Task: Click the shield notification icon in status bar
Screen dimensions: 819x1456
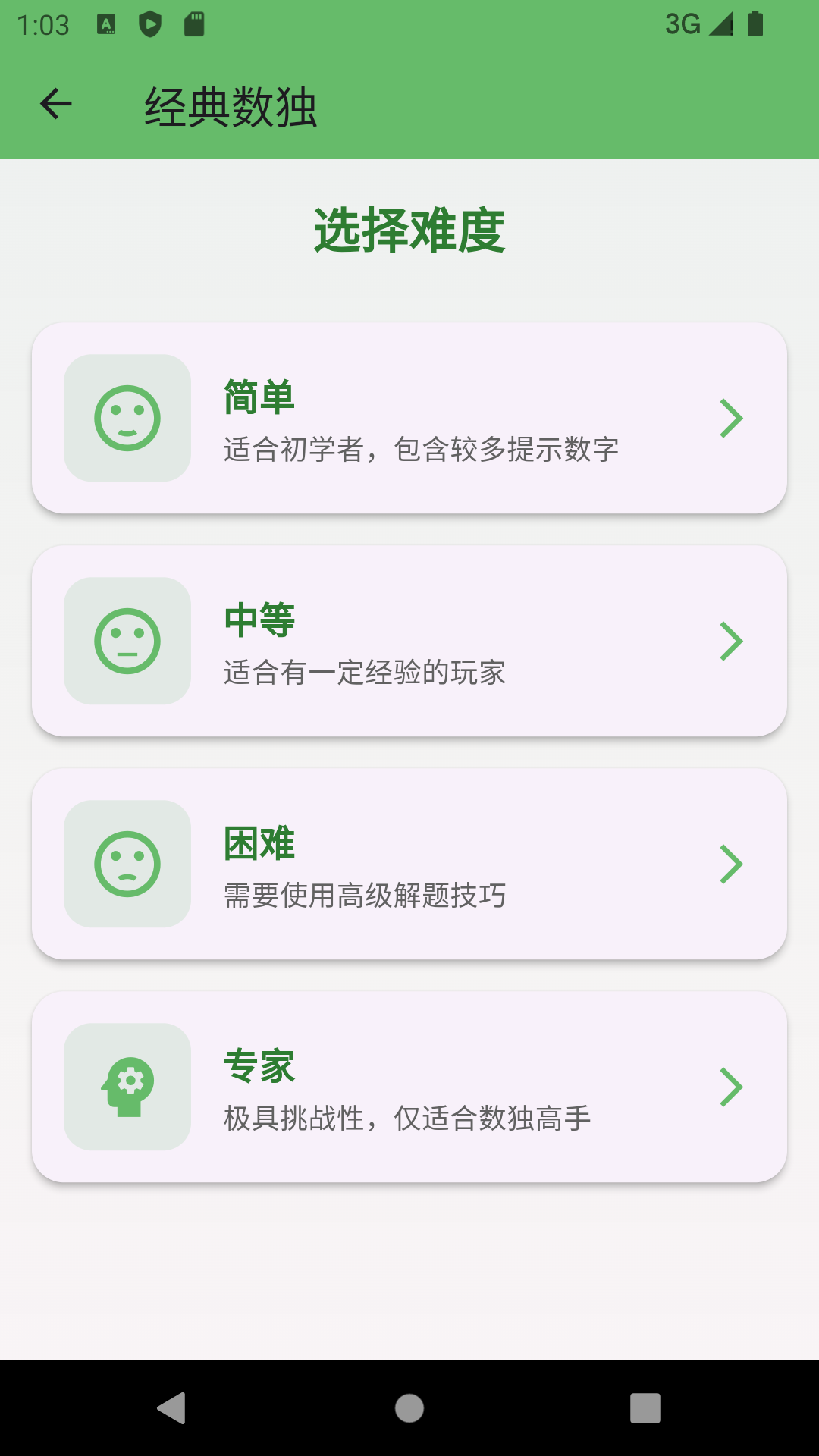Action: (152, 24)
